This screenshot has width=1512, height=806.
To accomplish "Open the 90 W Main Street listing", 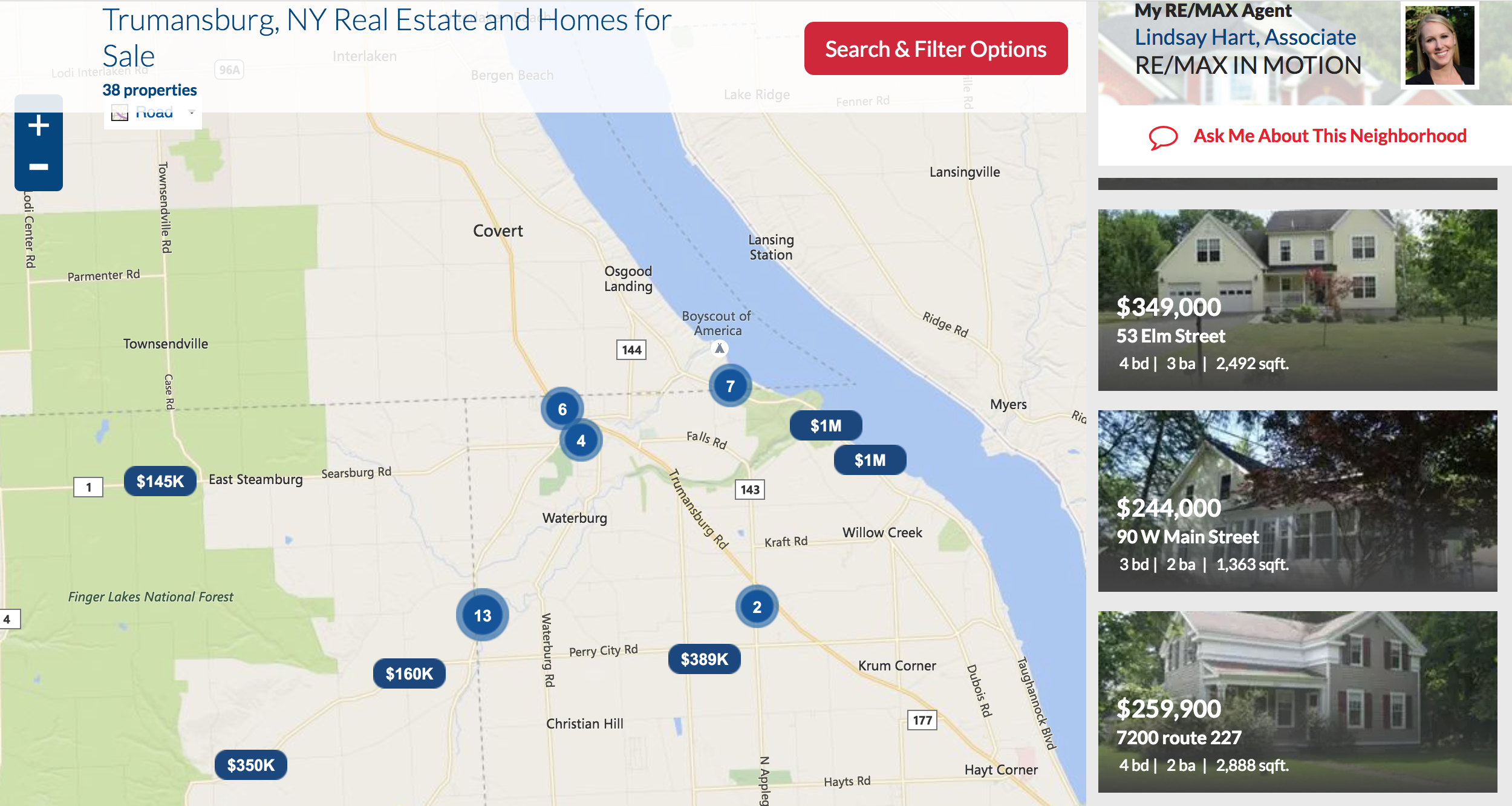I will click(x=1297, y=500).
